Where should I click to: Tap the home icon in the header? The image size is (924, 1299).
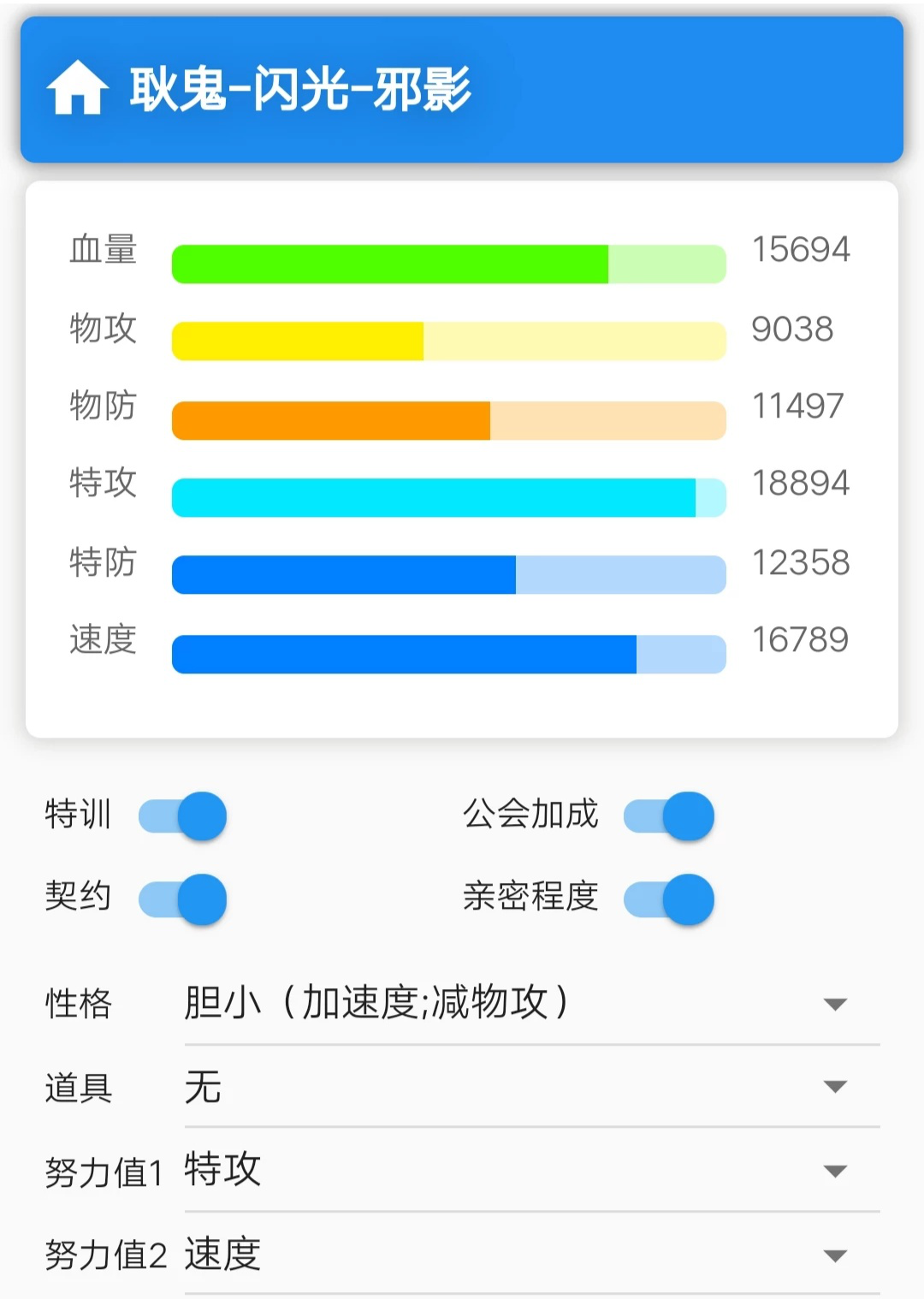77,89
